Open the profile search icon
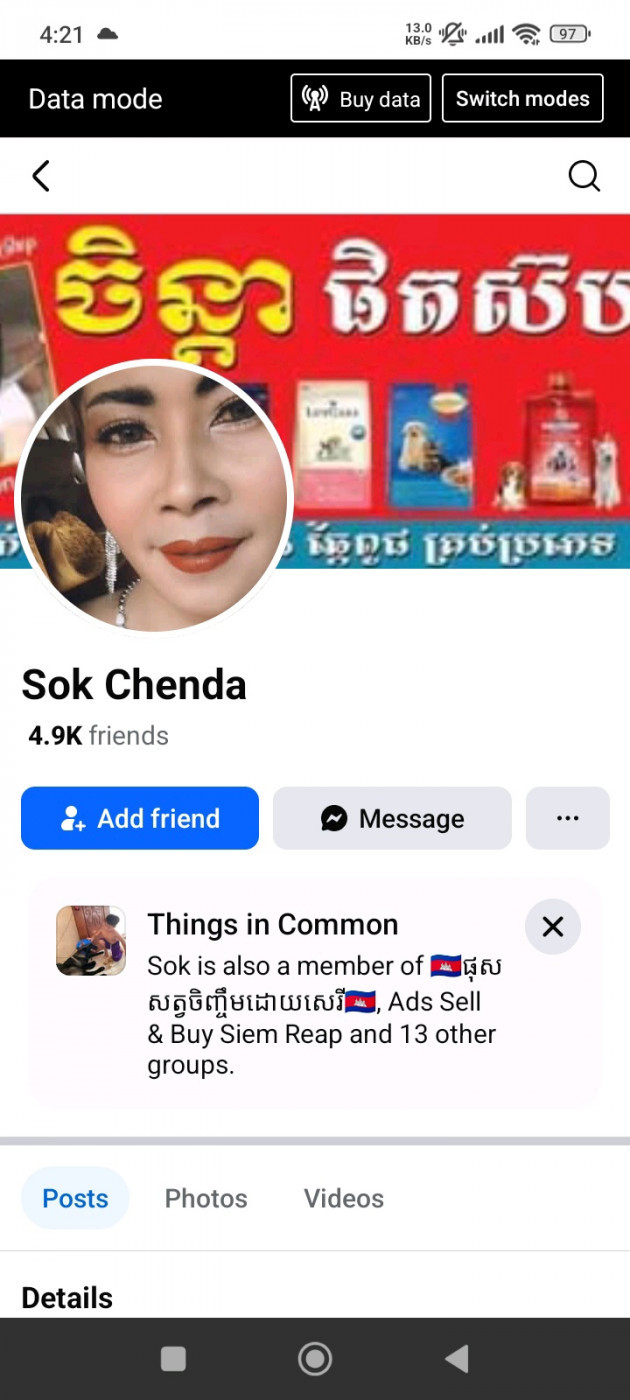The image size is (630, 1400). point(584,176)
